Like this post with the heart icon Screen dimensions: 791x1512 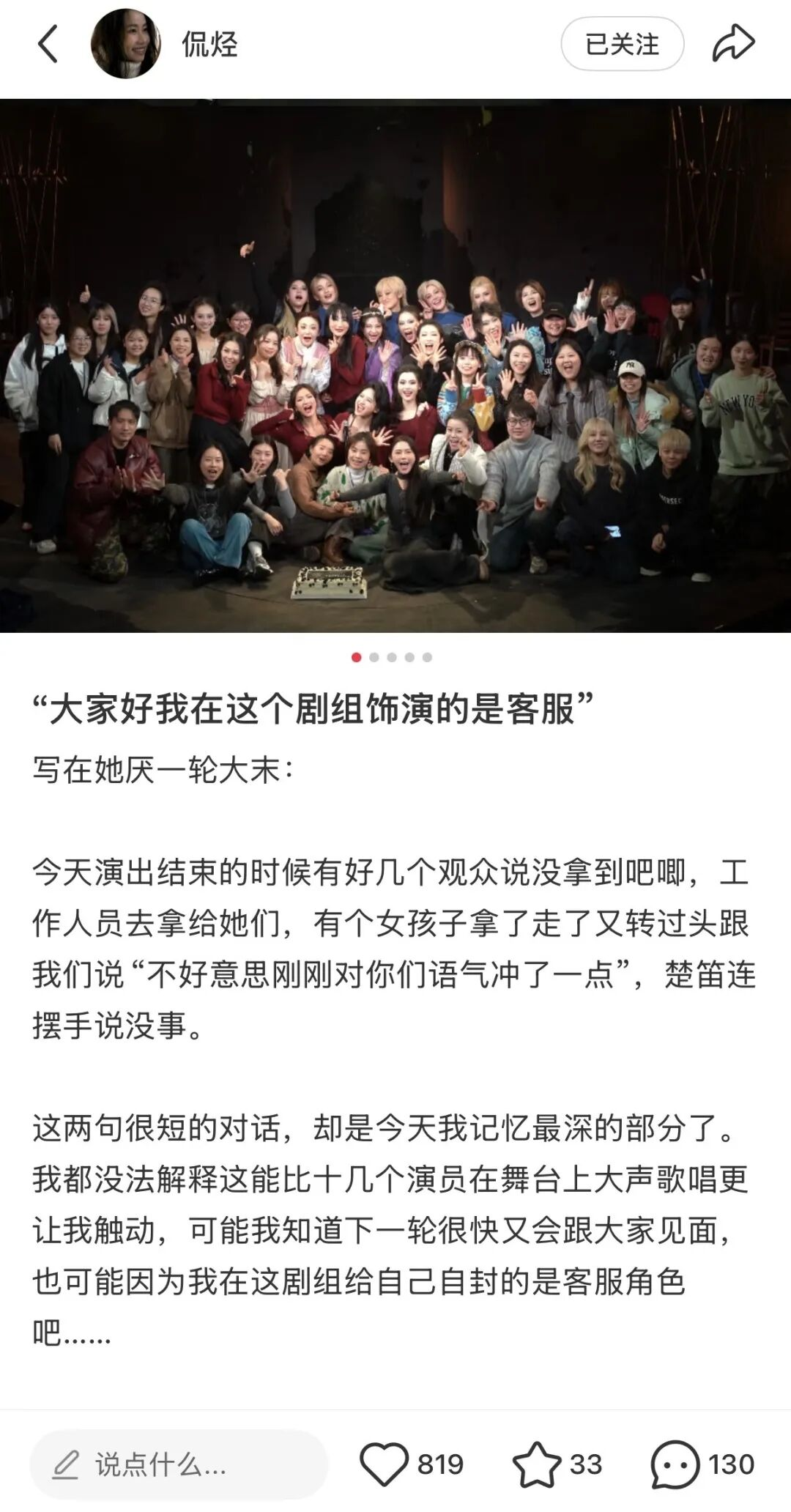tap(385, 1464)
